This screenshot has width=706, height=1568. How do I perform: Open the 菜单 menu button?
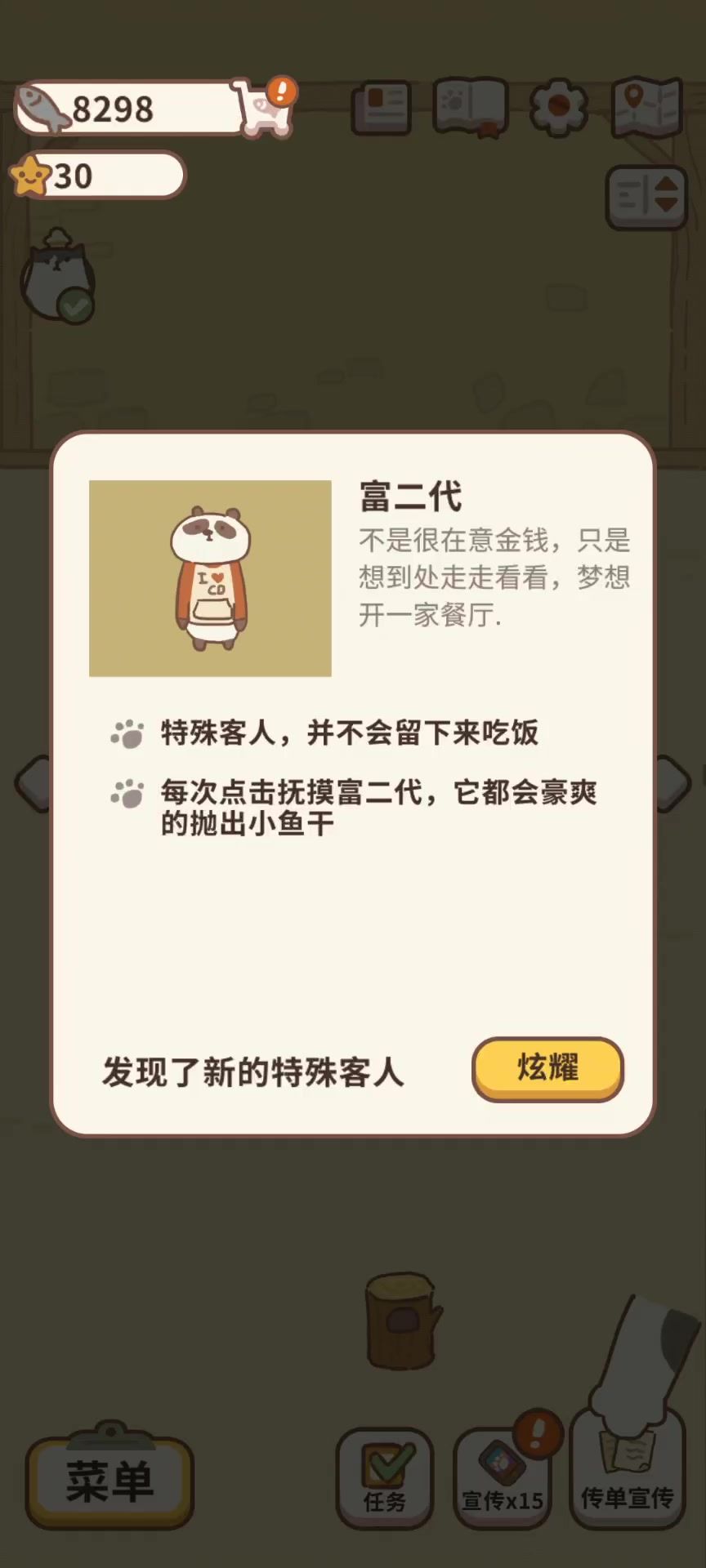(109, 1481)
